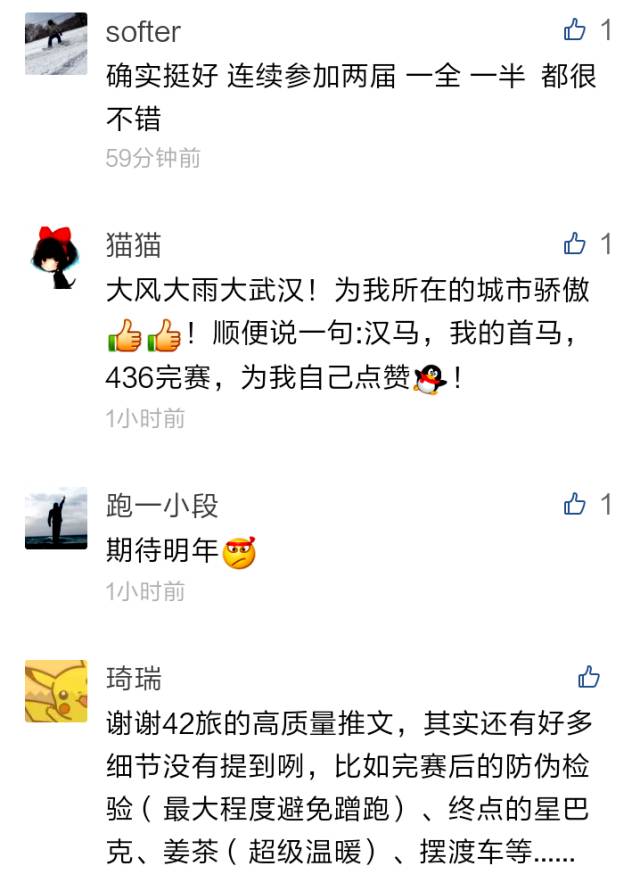Image resolution: width=640 pixels, height=874 pixels.
Task: Like 跑一小段's comment
Action: [x=575, y=504]
